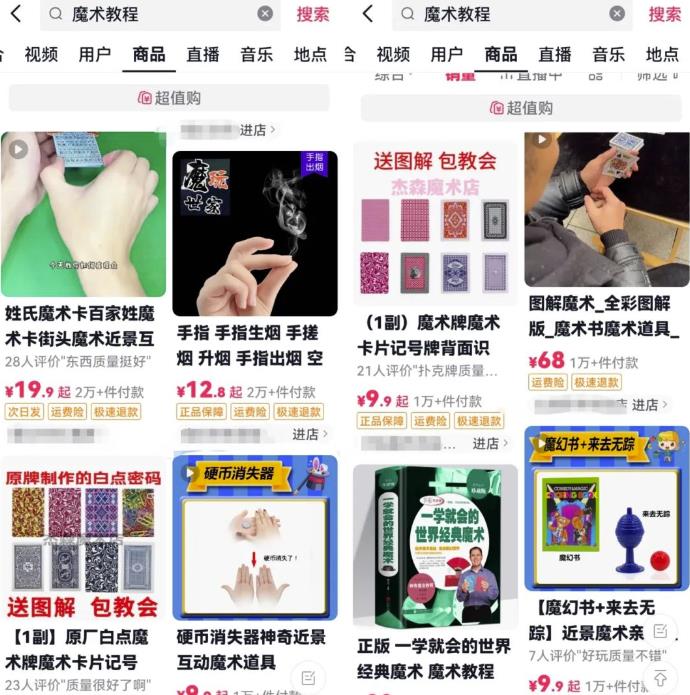Open the 魔幻书+来去无踪 product card

[606, 512]
